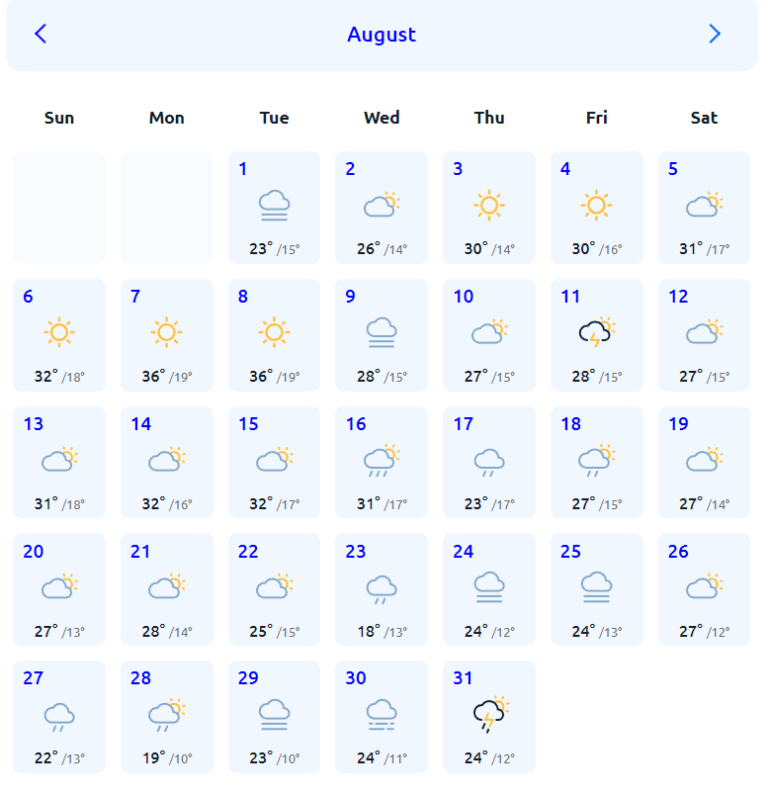Viewport: 768px width, 796px height.
Task: Go to the next month
Action: pos(714,34)
